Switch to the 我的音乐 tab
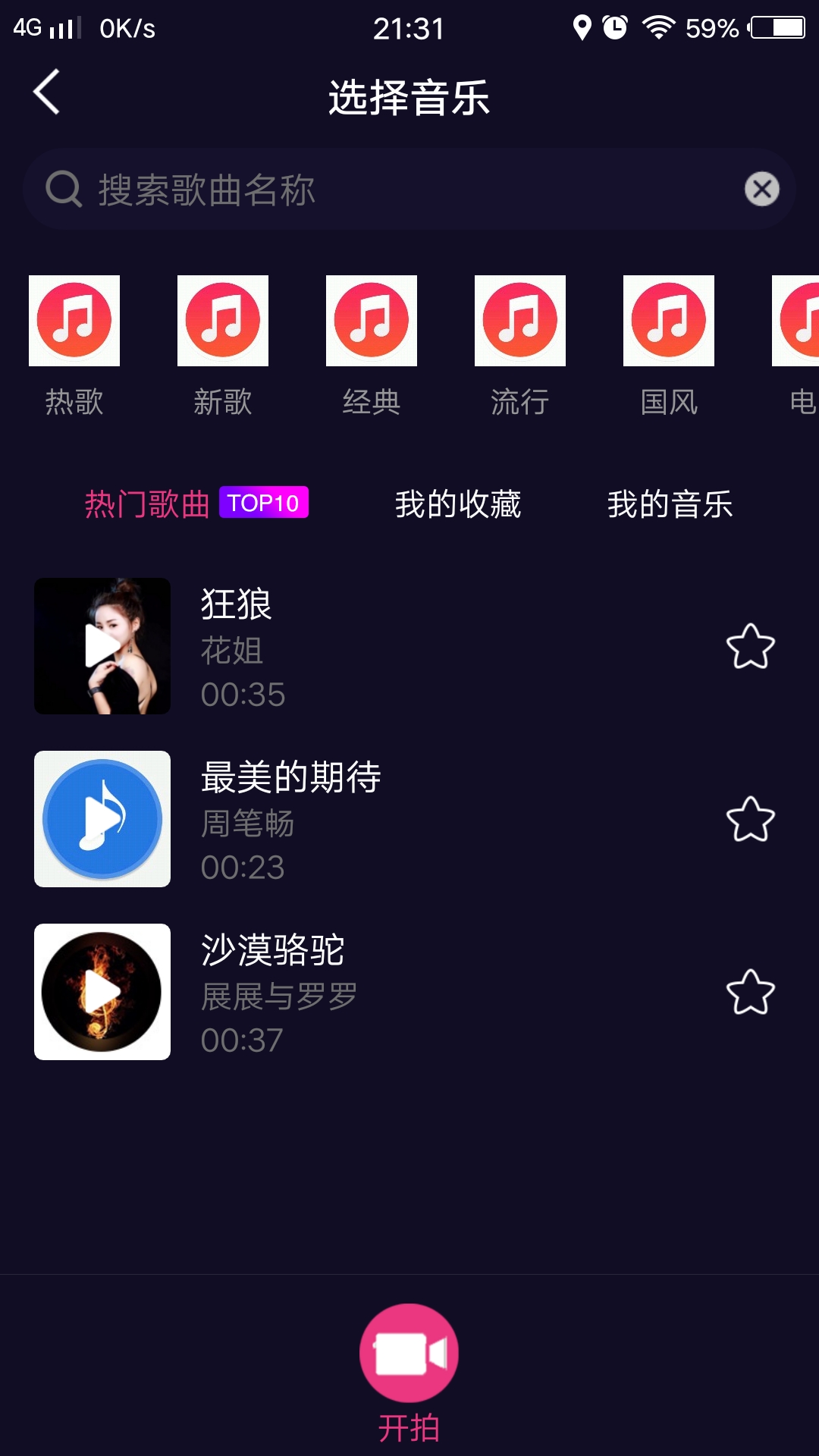This screenshot has width=819, height=1456. click(x=670, y=504)
